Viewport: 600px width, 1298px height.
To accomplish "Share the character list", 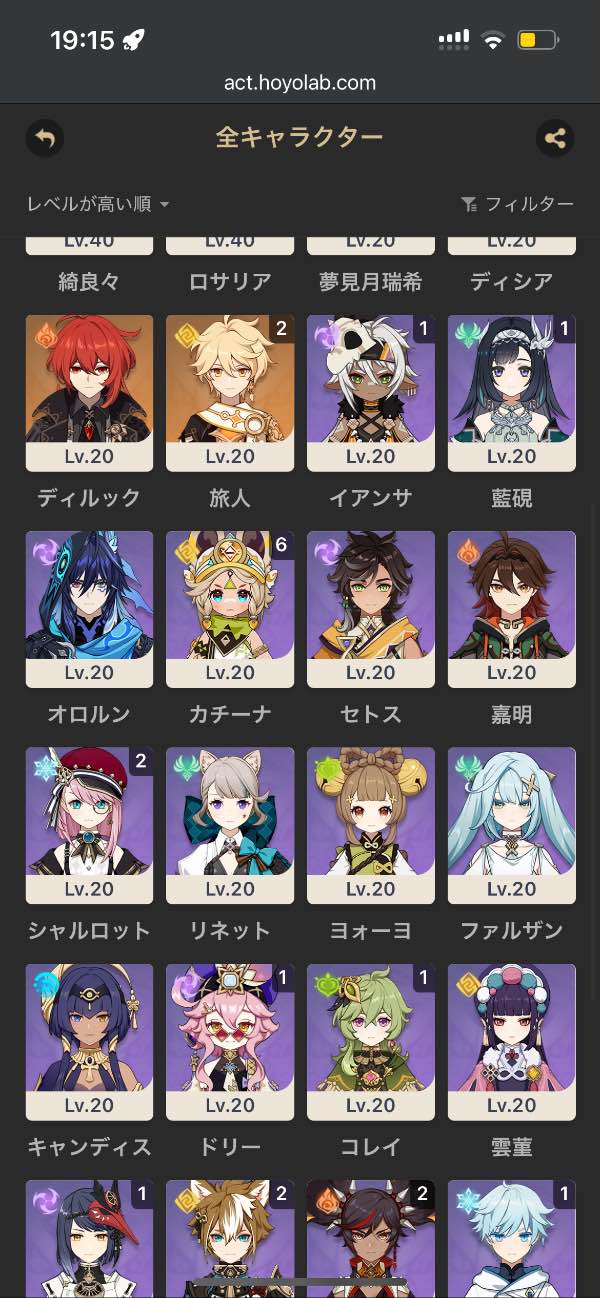I will point(555,138).
